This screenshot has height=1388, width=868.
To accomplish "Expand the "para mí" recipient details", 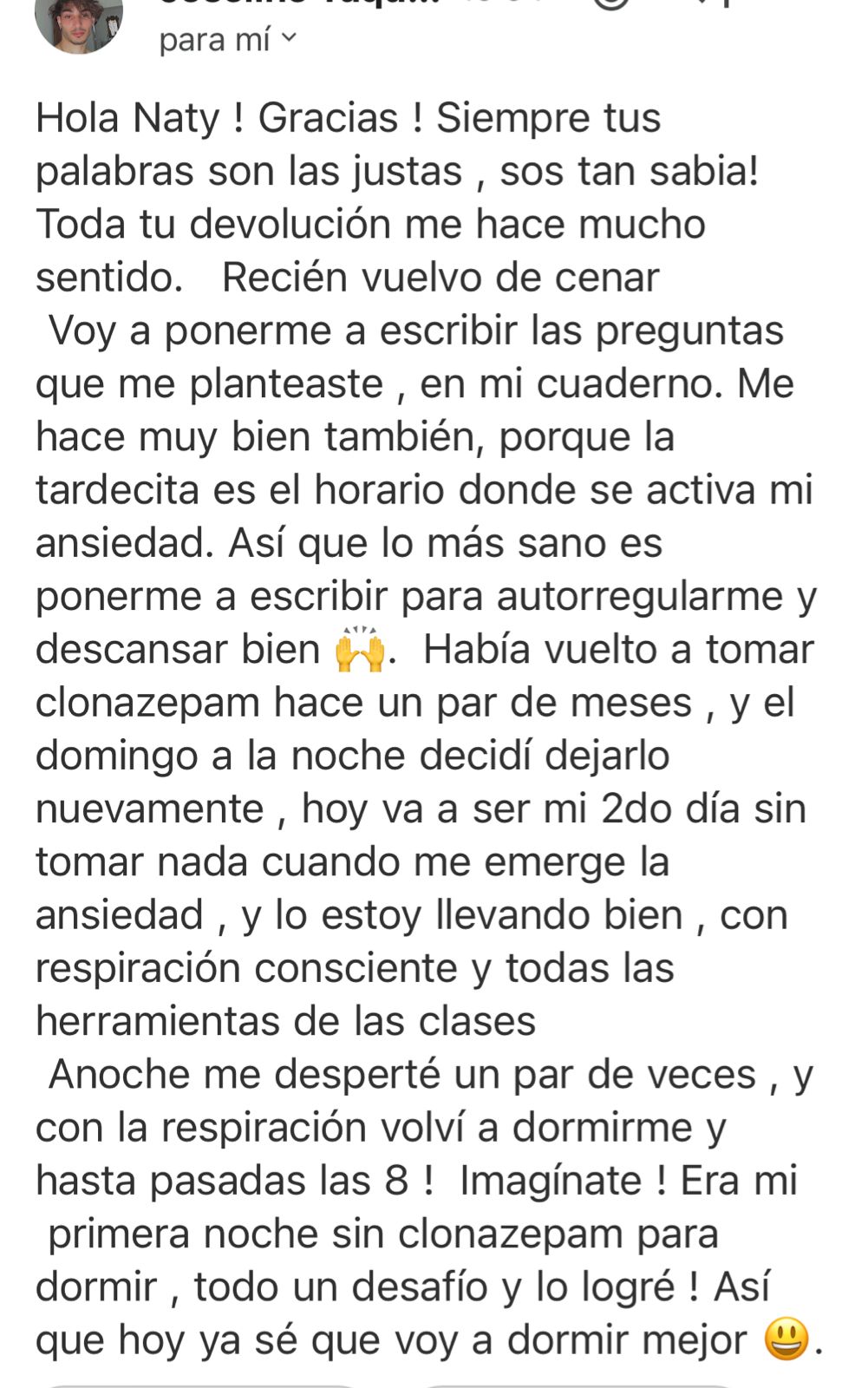I will 228,40.
